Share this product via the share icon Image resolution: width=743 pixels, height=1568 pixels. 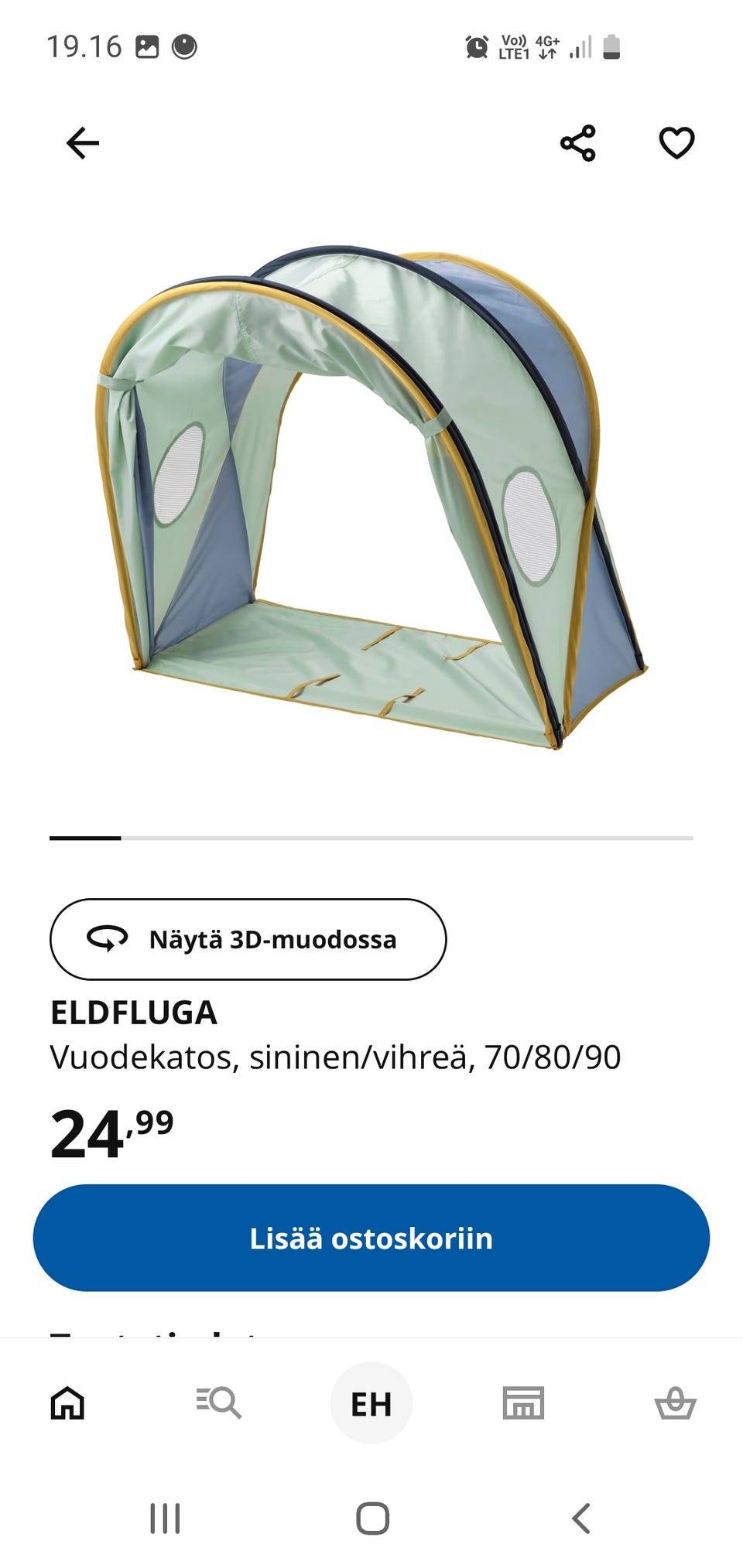(x=579, y=142)
